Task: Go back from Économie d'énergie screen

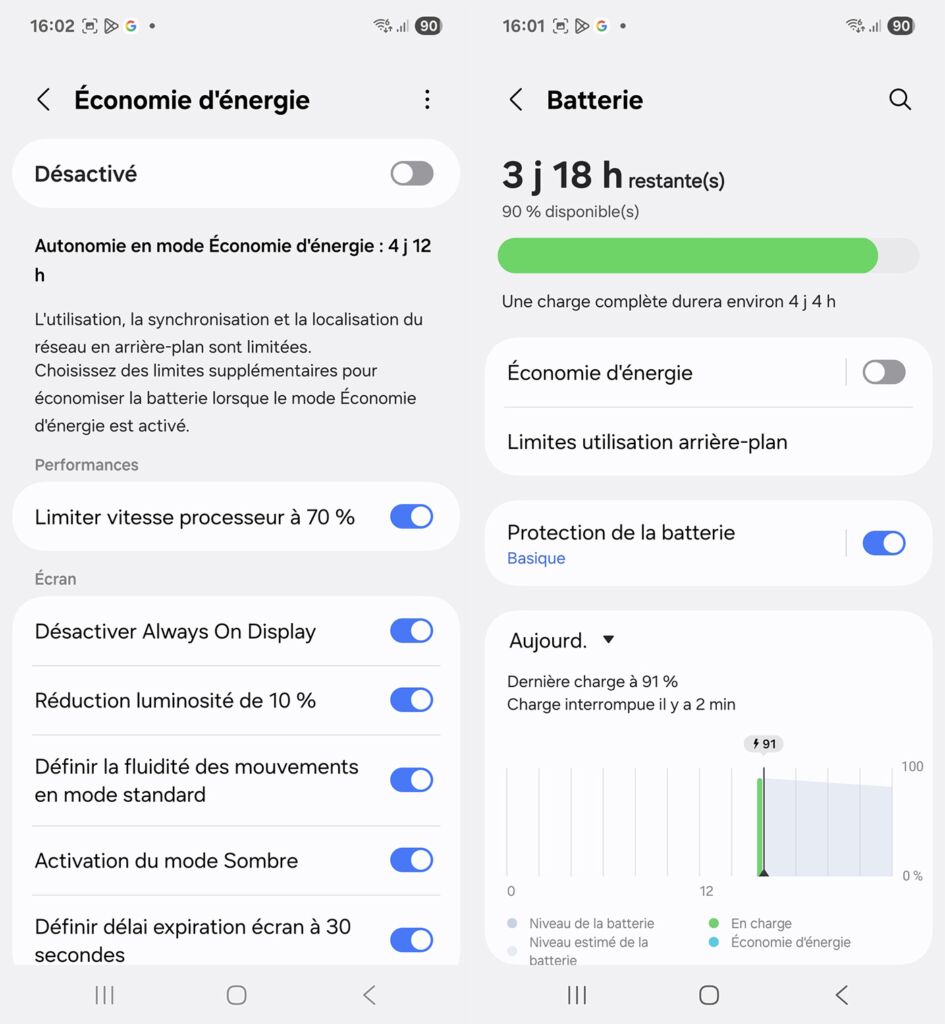Action: coord(44,100)
